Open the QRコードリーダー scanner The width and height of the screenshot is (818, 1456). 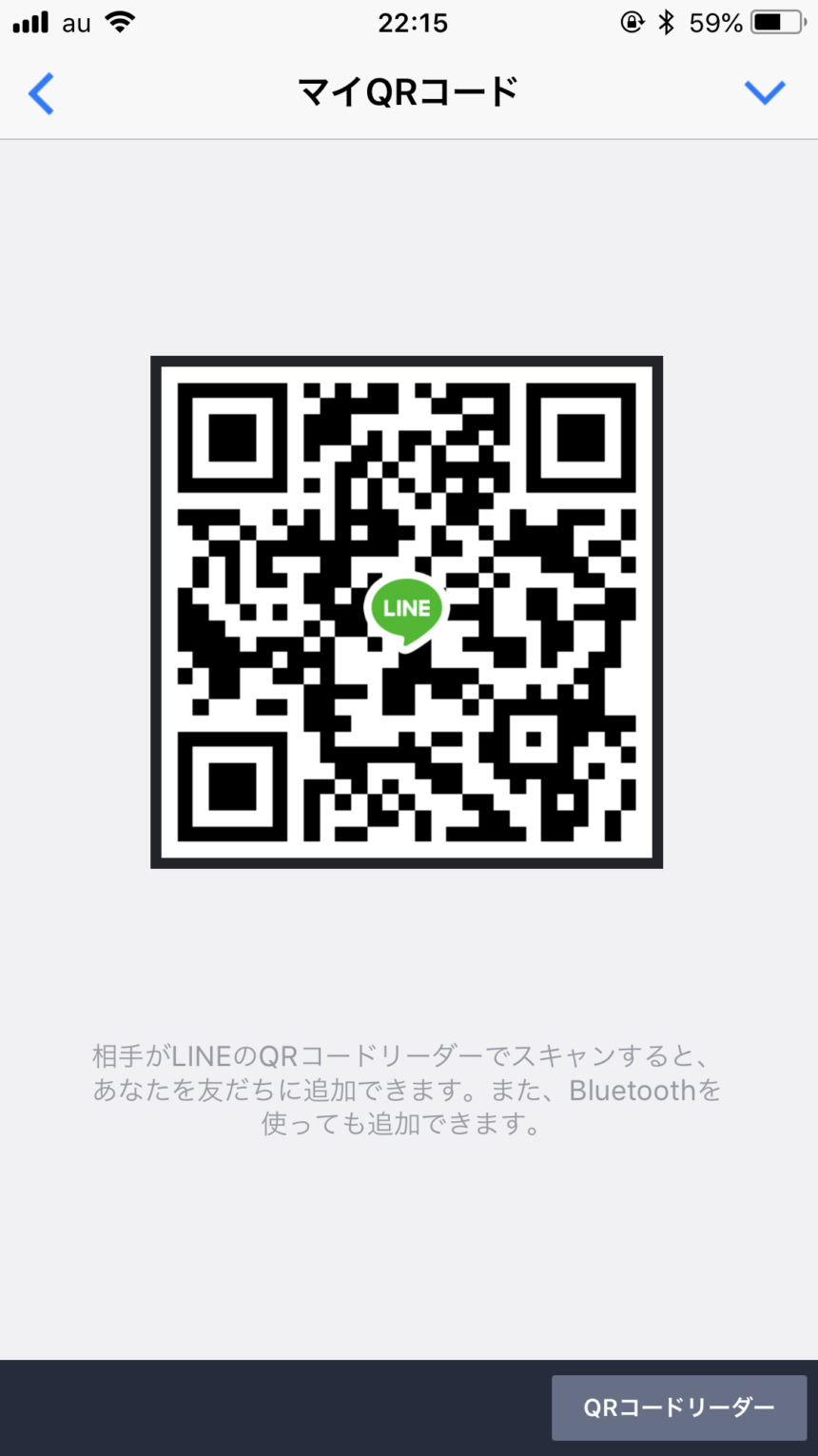[x=678, y=1407]
